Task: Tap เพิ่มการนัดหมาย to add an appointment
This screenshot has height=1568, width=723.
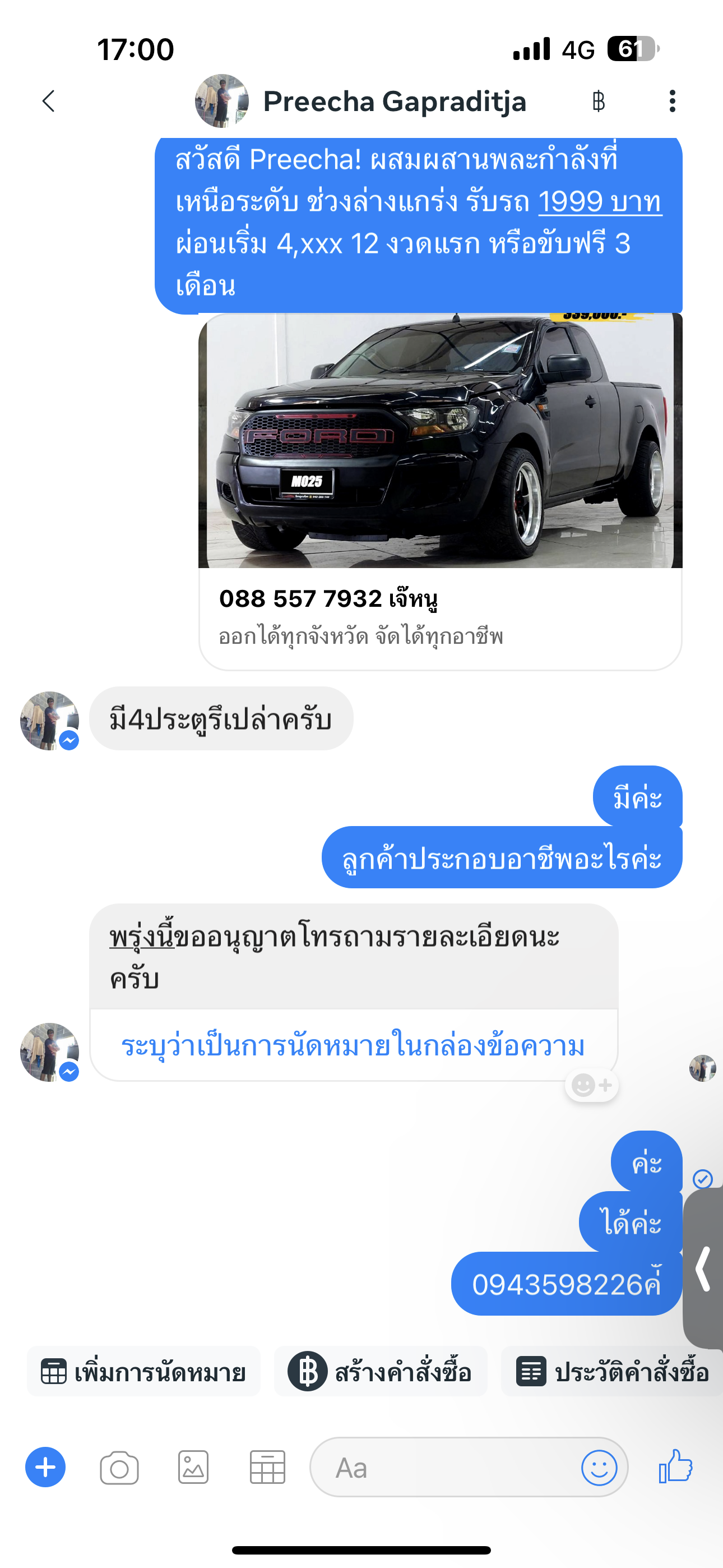Action: click(x=143, y=1372)
